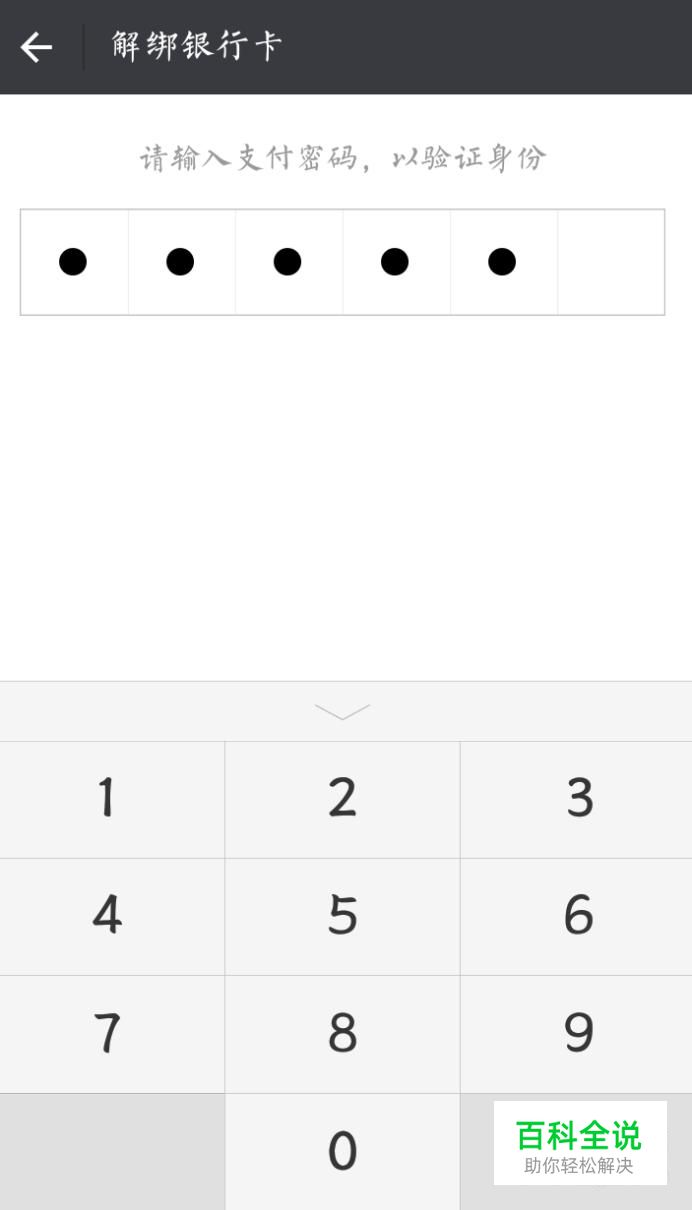Enter digit 2 on the keypad

(x=342, y=799)
